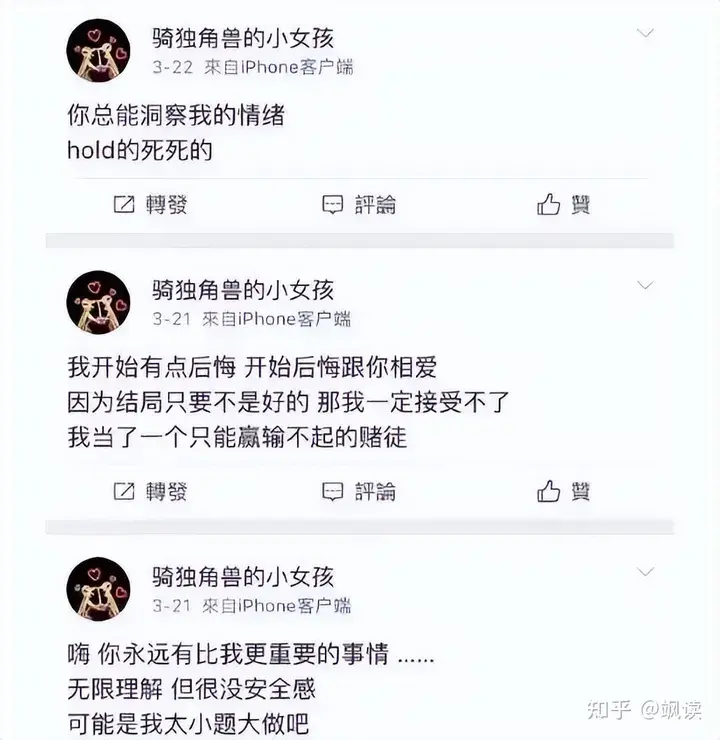Screen dimensions: 720x740
Task: Like the '赢输不起的赌徒' post
Action: pyautogui.click(x=563, y=492)
